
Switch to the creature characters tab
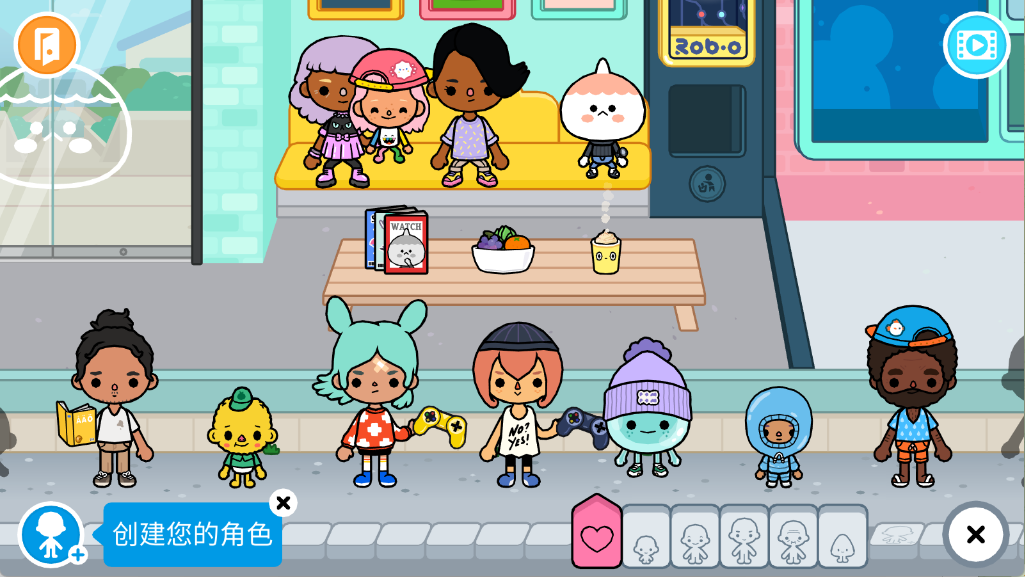[x=842, y=541]
